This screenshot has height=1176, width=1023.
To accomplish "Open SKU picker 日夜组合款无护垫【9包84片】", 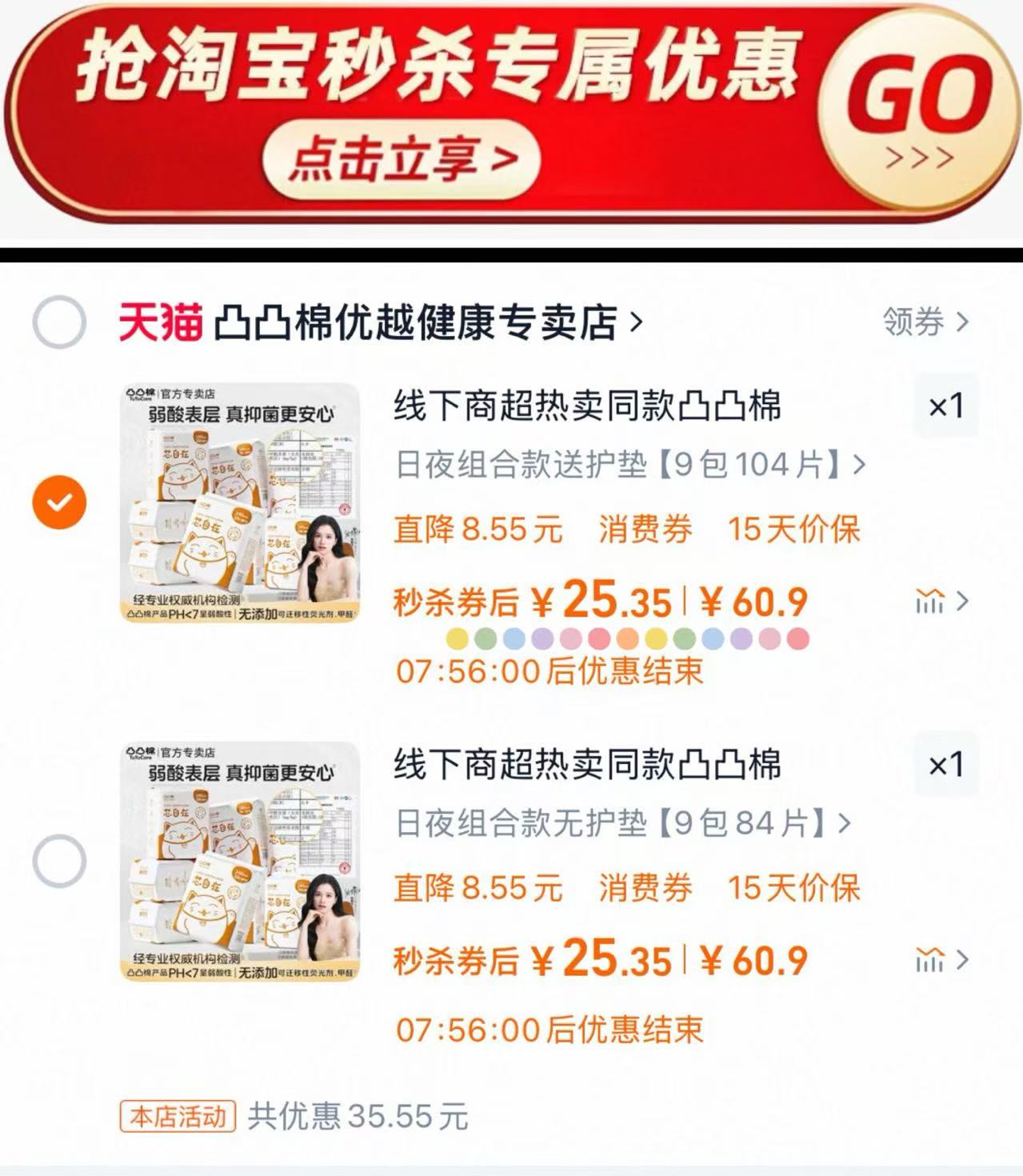I will pos(621,826).
